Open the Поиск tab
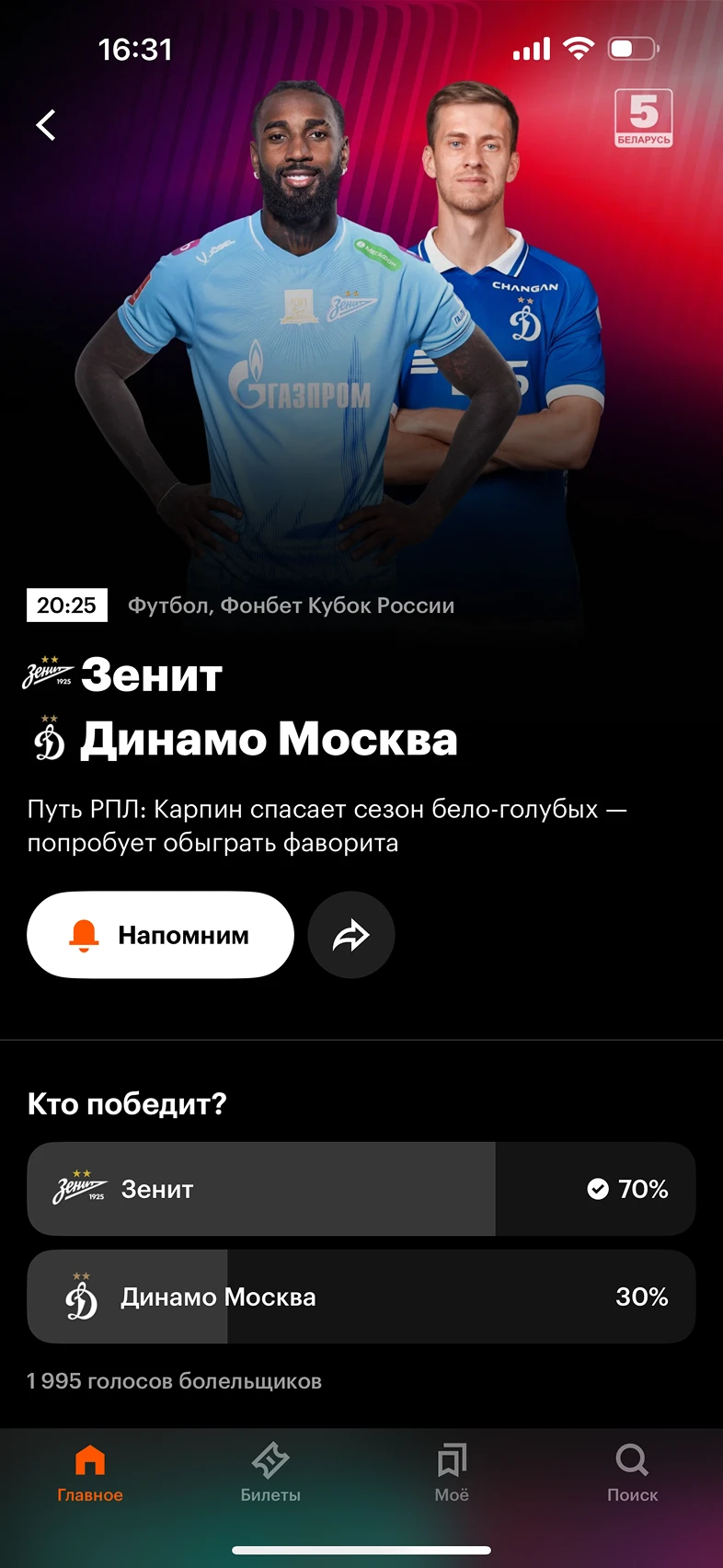Image resolution: width=723 pixels, height=1568 pixels. pyautogui.click(x=633, y=1474)
